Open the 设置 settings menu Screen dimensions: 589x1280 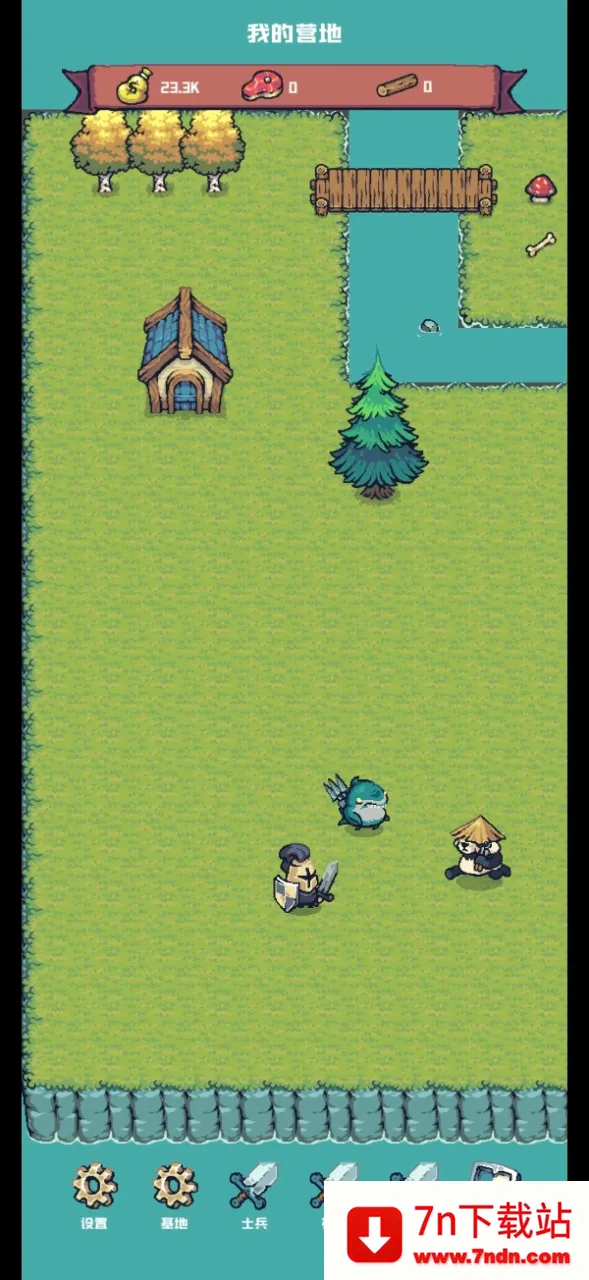click(94, 1195)
